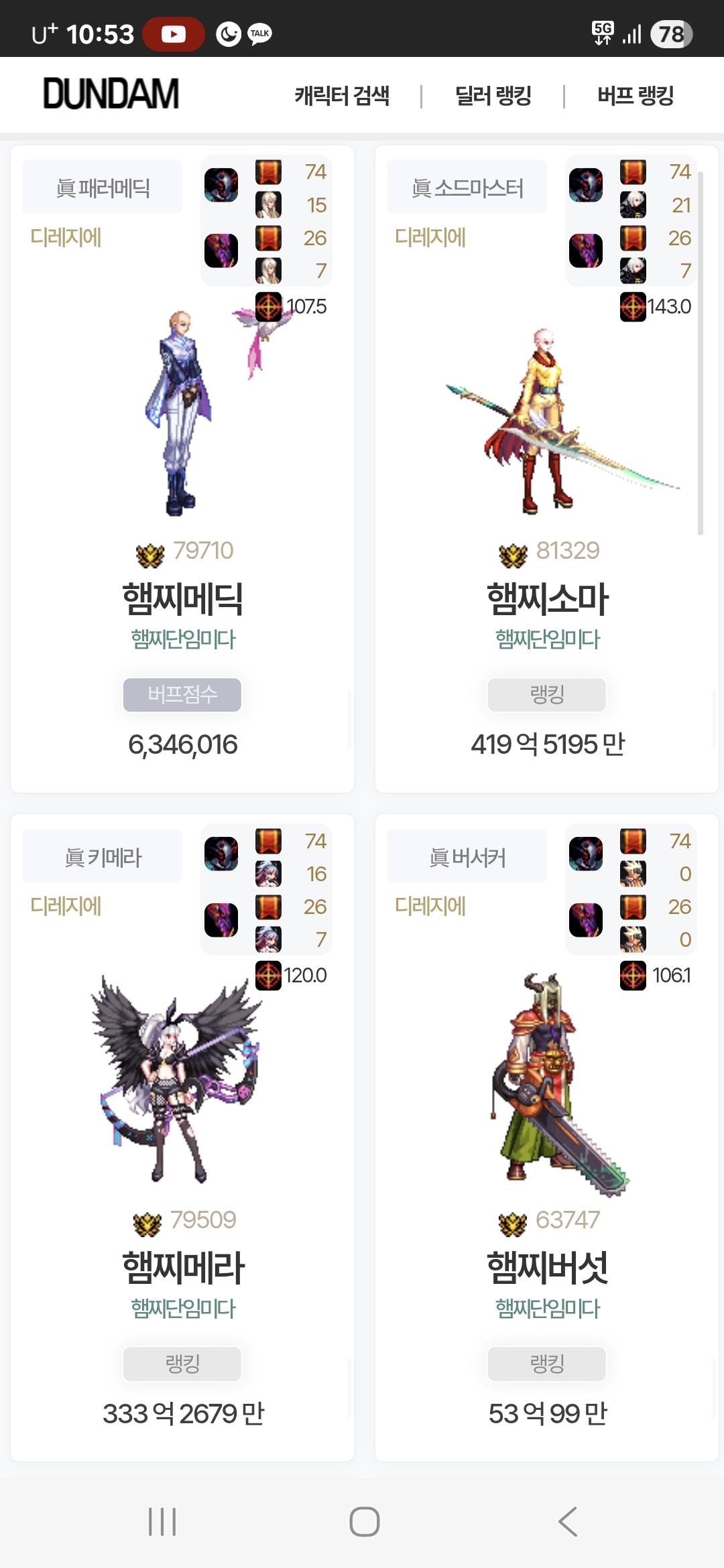The height and width of the screenshot is (1568, 724).
Task: Open the 딜러 랭킹 page
Action: click(493, 96)
